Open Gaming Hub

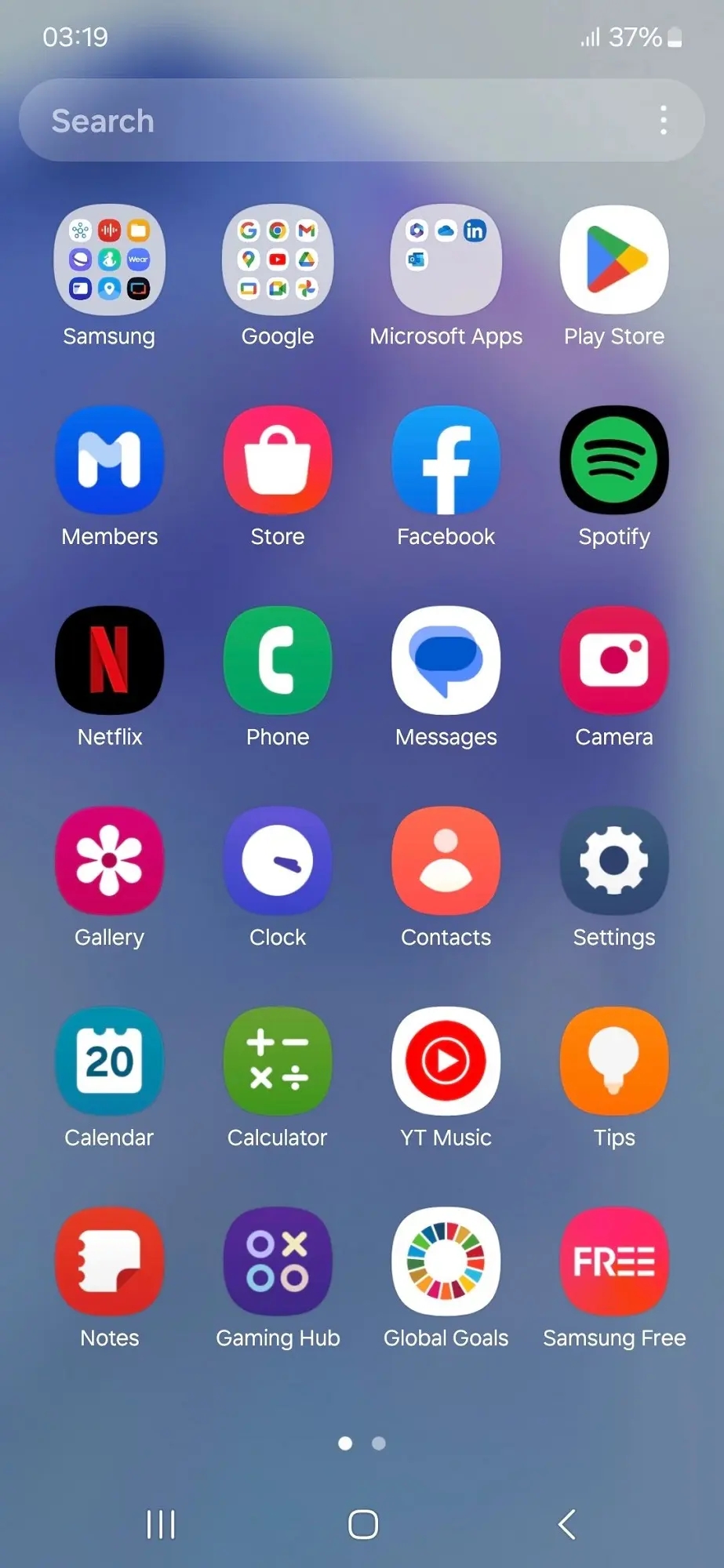click(278, 1261)
